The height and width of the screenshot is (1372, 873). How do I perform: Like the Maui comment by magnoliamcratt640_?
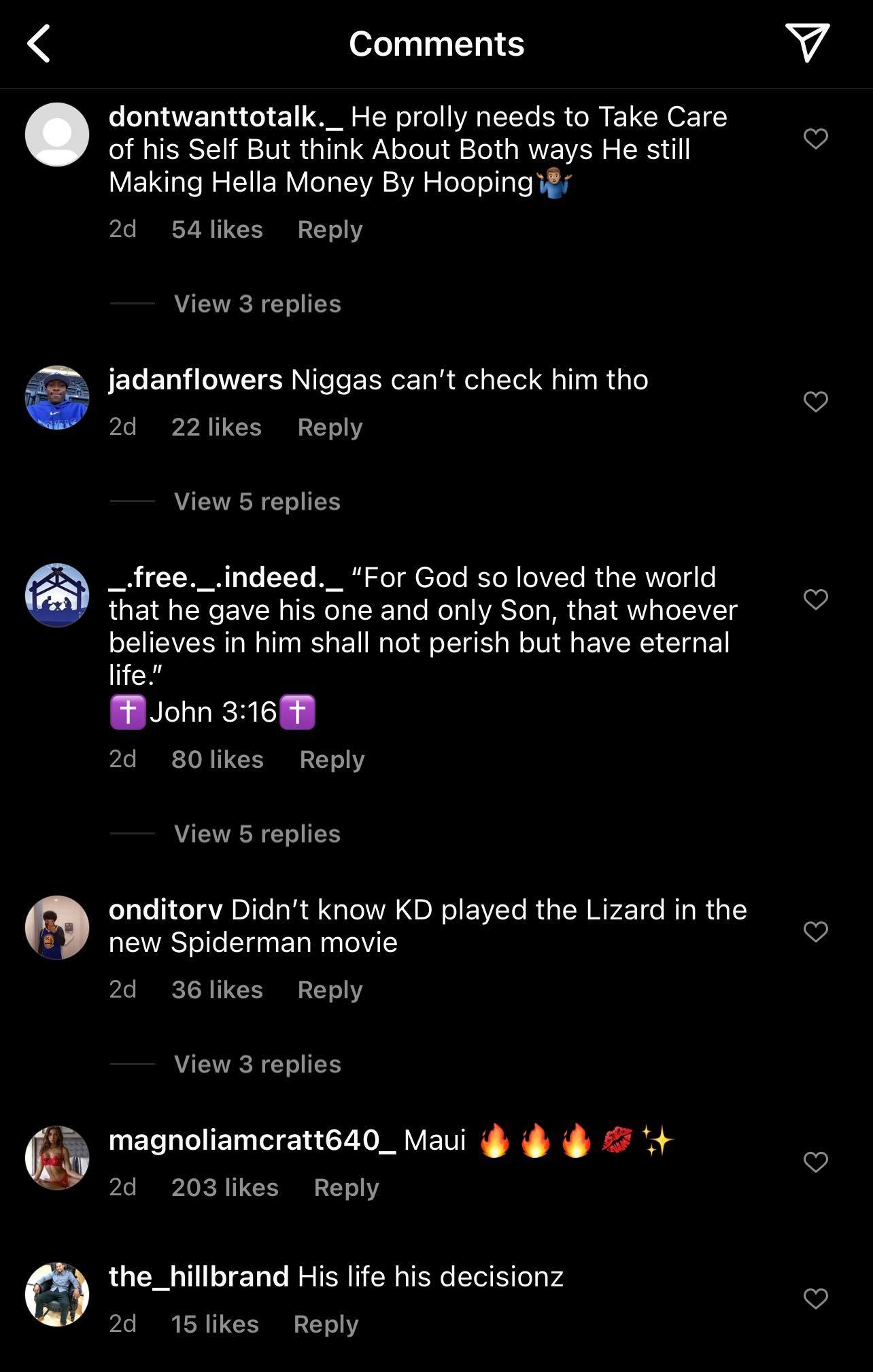815,1162
